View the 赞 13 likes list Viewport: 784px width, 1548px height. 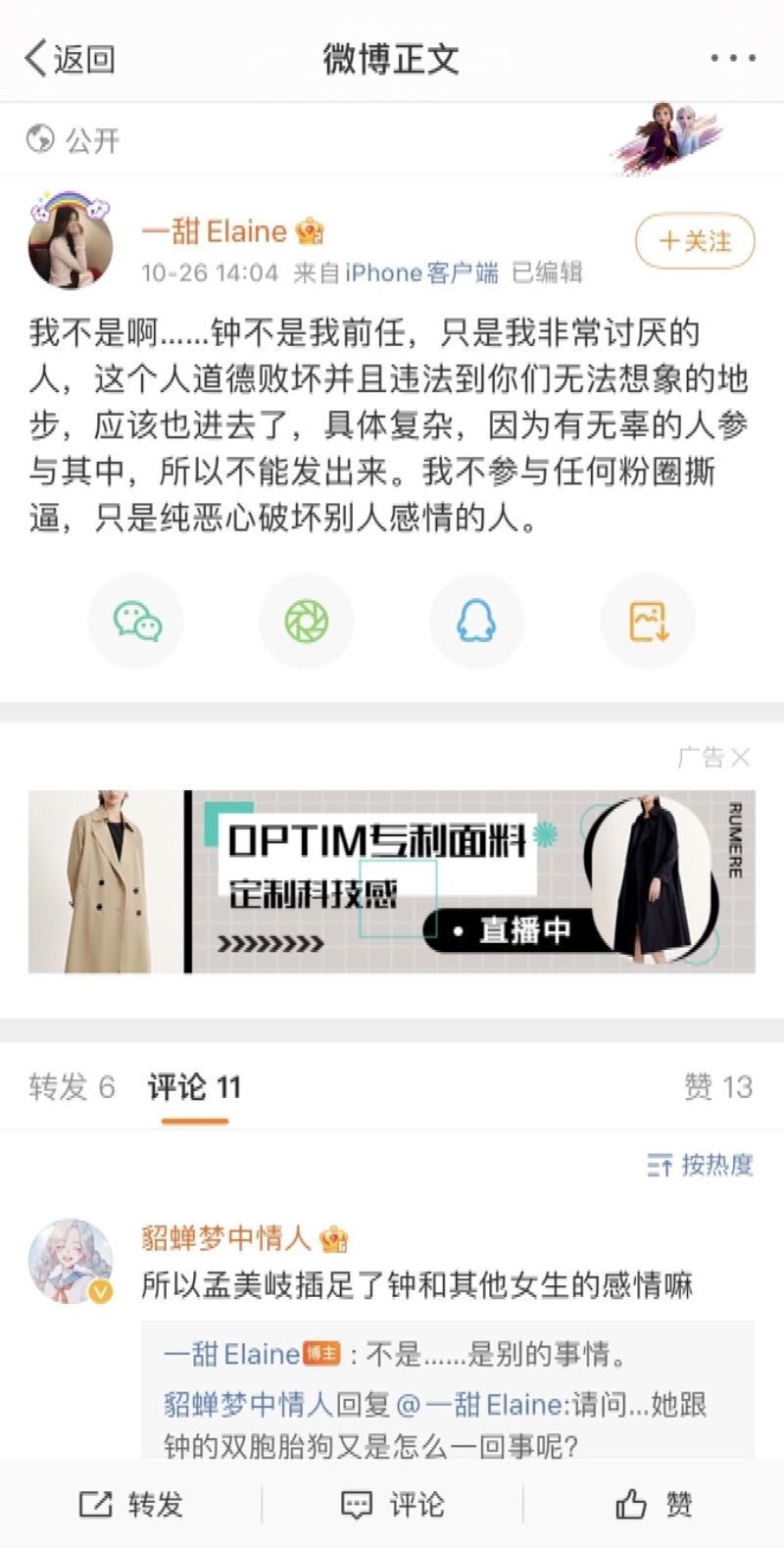pos(717,1086)
